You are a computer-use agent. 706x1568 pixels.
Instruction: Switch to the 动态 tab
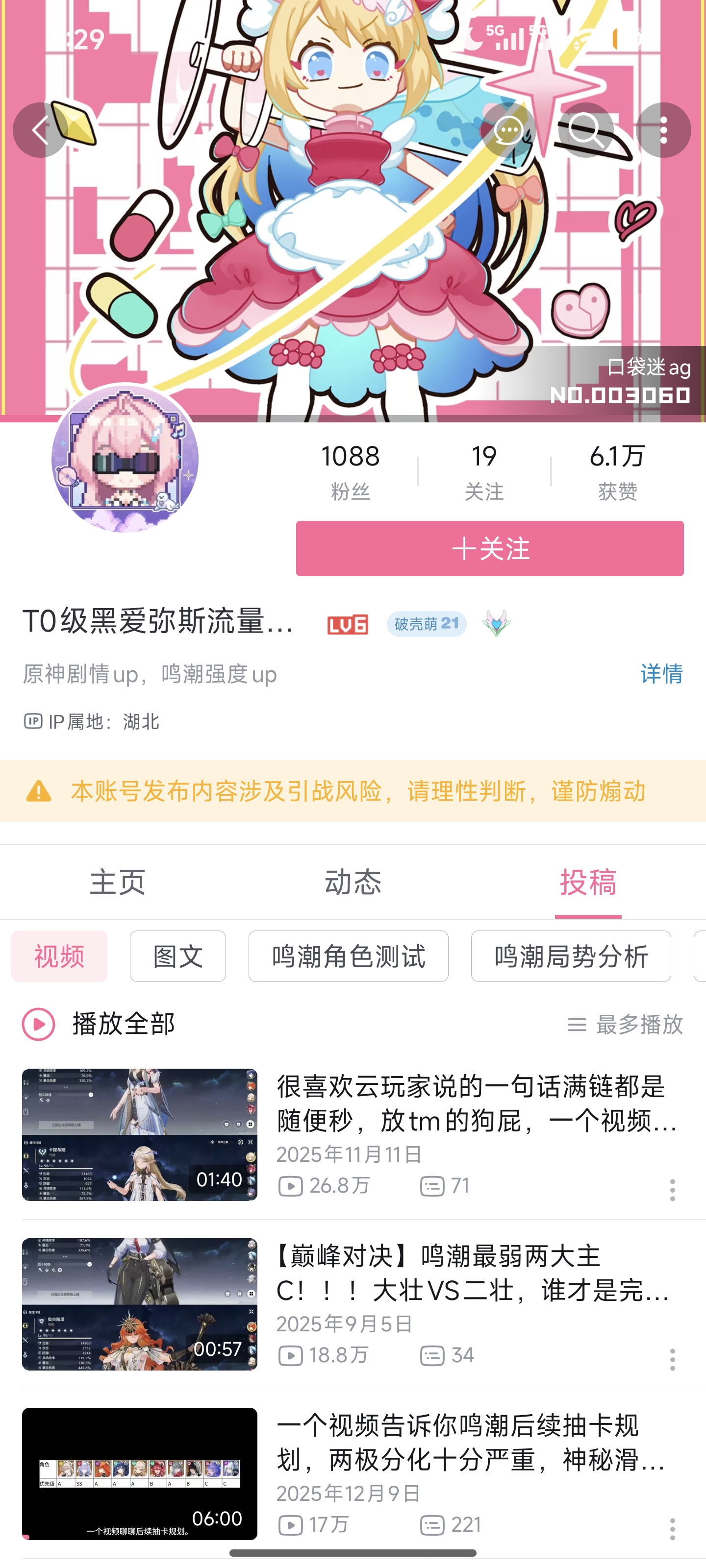click(x=353, y=882)
